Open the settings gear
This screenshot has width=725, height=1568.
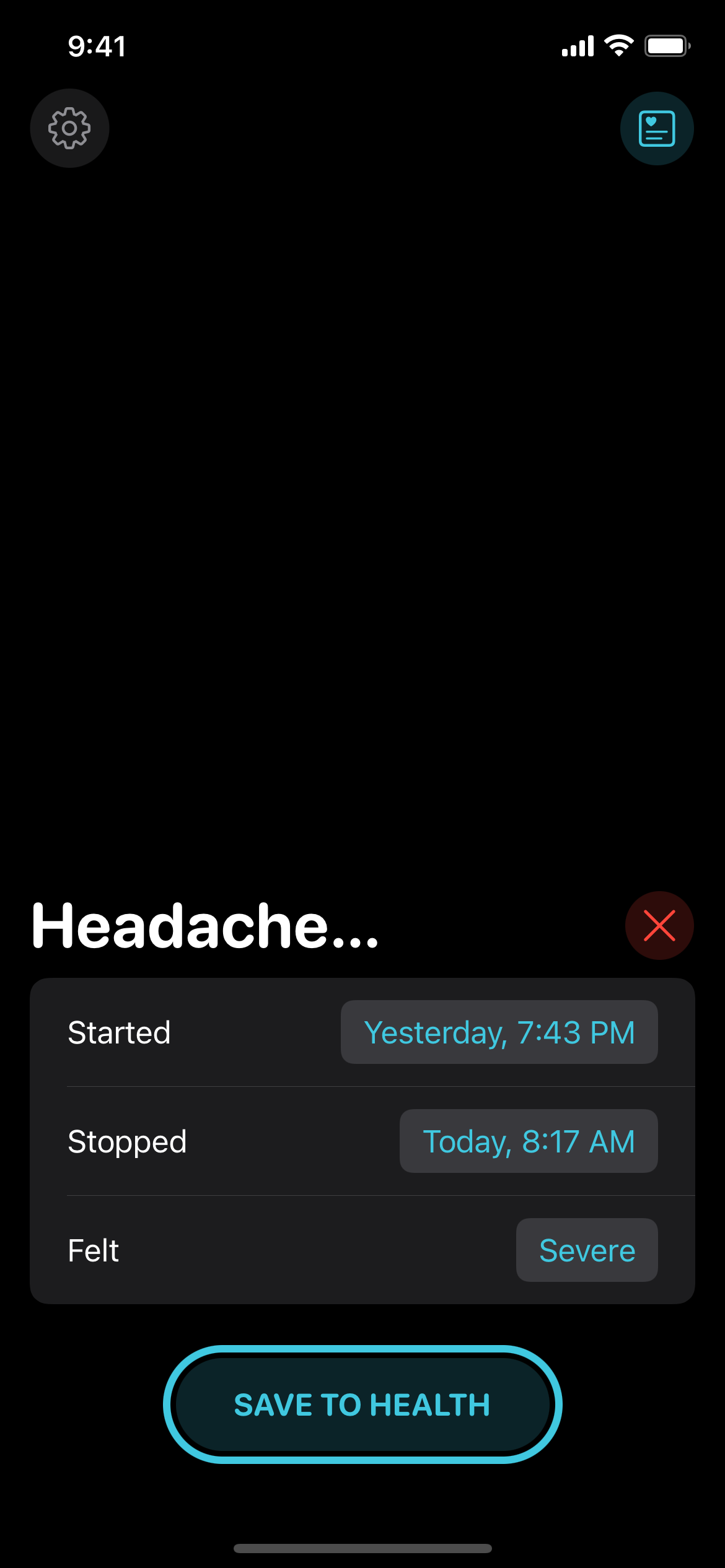click(x=69, y=128)
